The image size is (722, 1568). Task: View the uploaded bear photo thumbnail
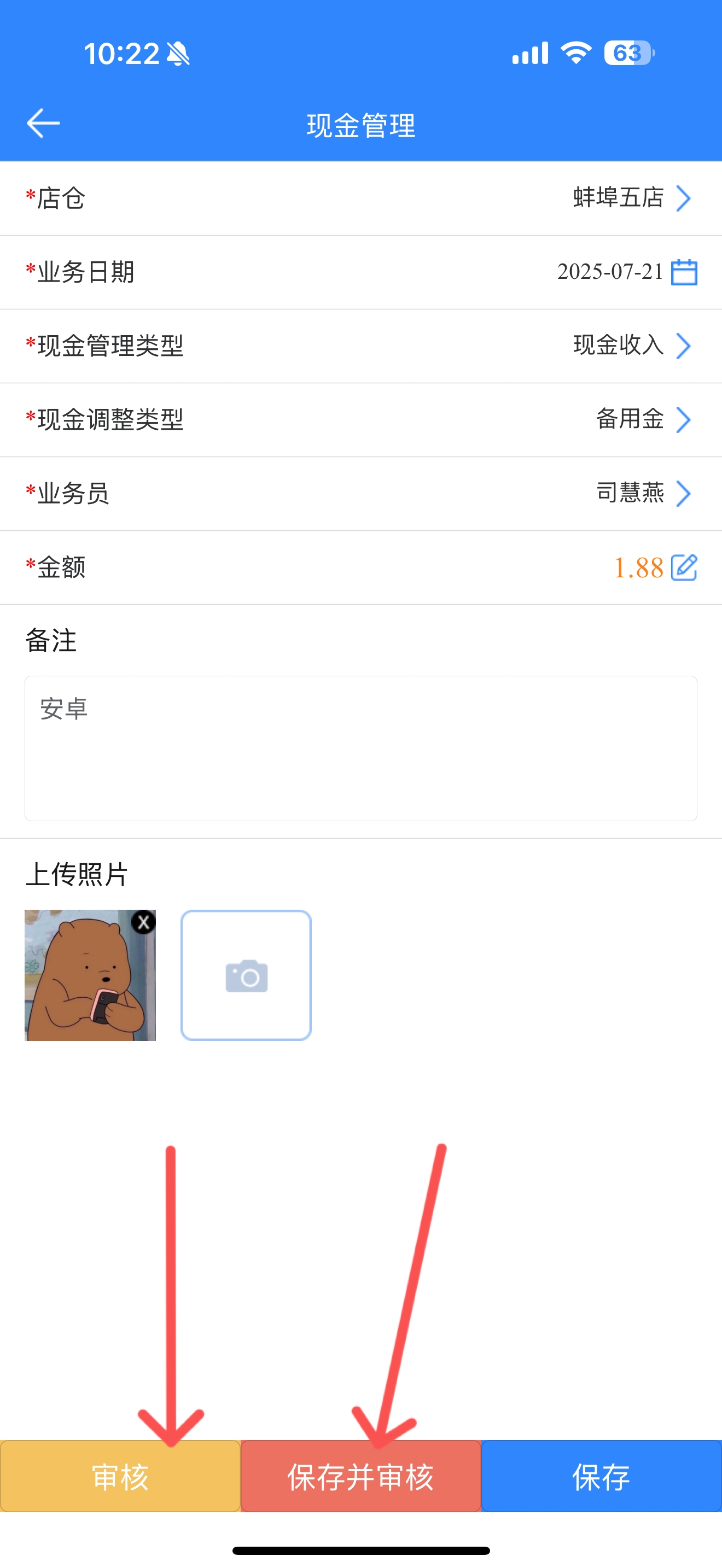[90, 975]
